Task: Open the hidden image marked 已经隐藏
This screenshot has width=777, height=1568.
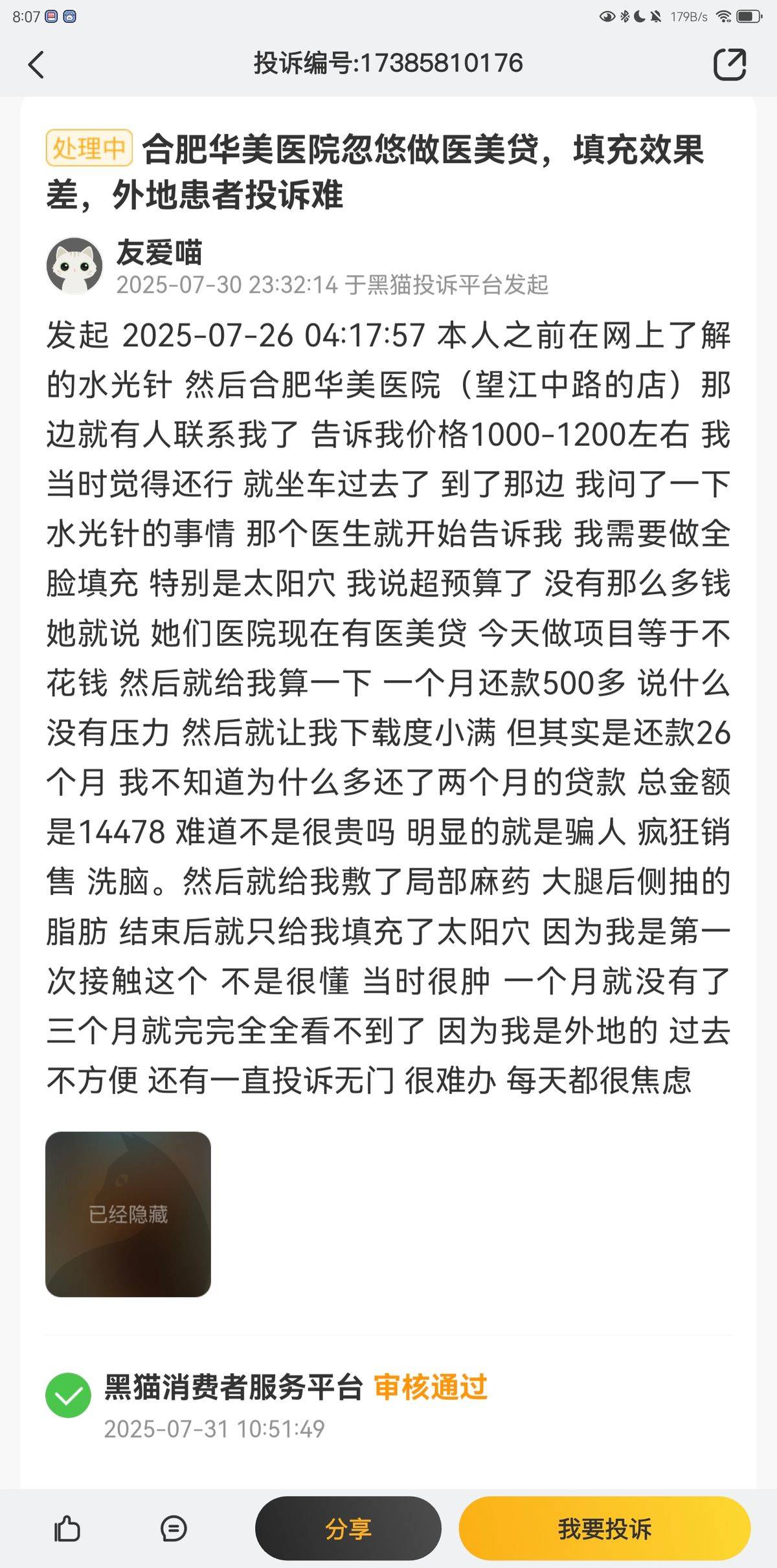Action: [x=128, y=1213]
